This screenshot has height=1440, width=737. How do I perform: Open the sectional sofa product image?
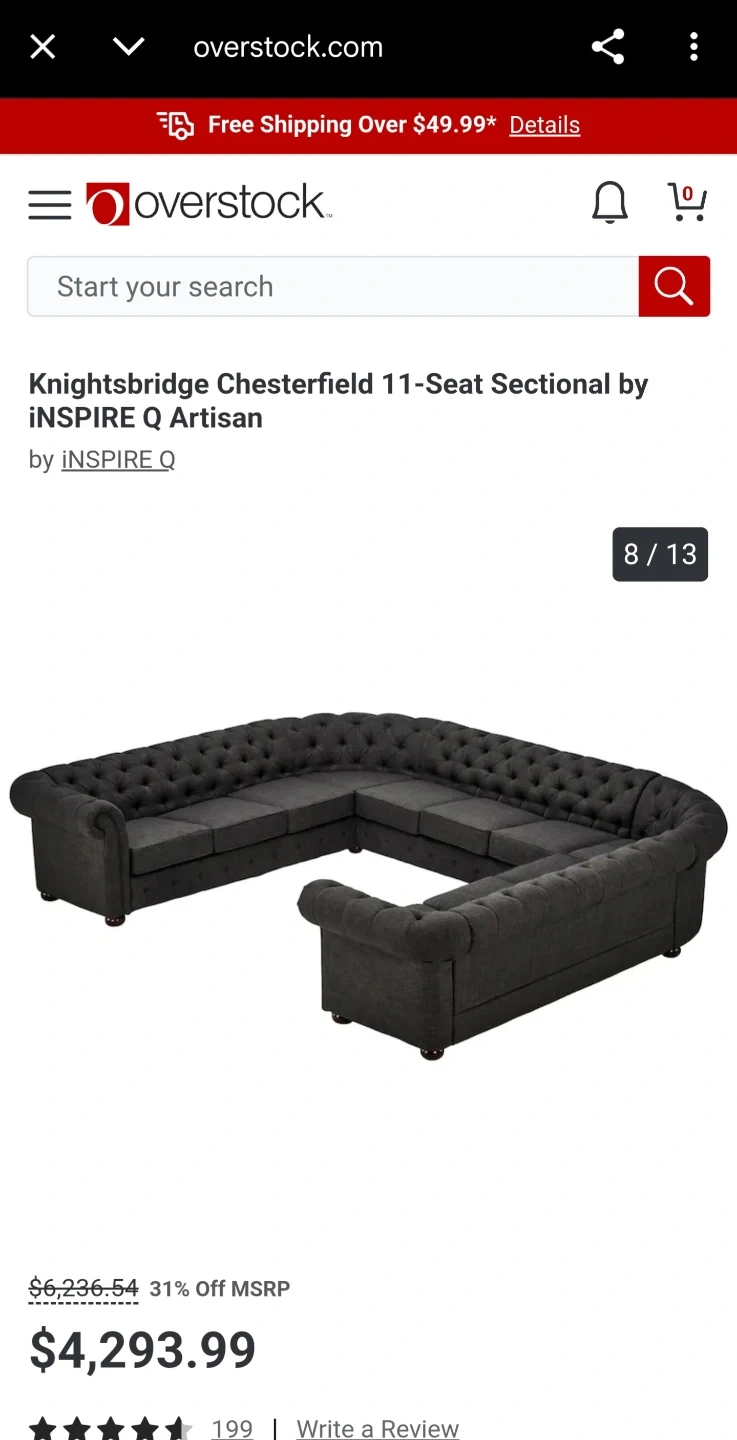pyautogui.click(x=368, y=880)
